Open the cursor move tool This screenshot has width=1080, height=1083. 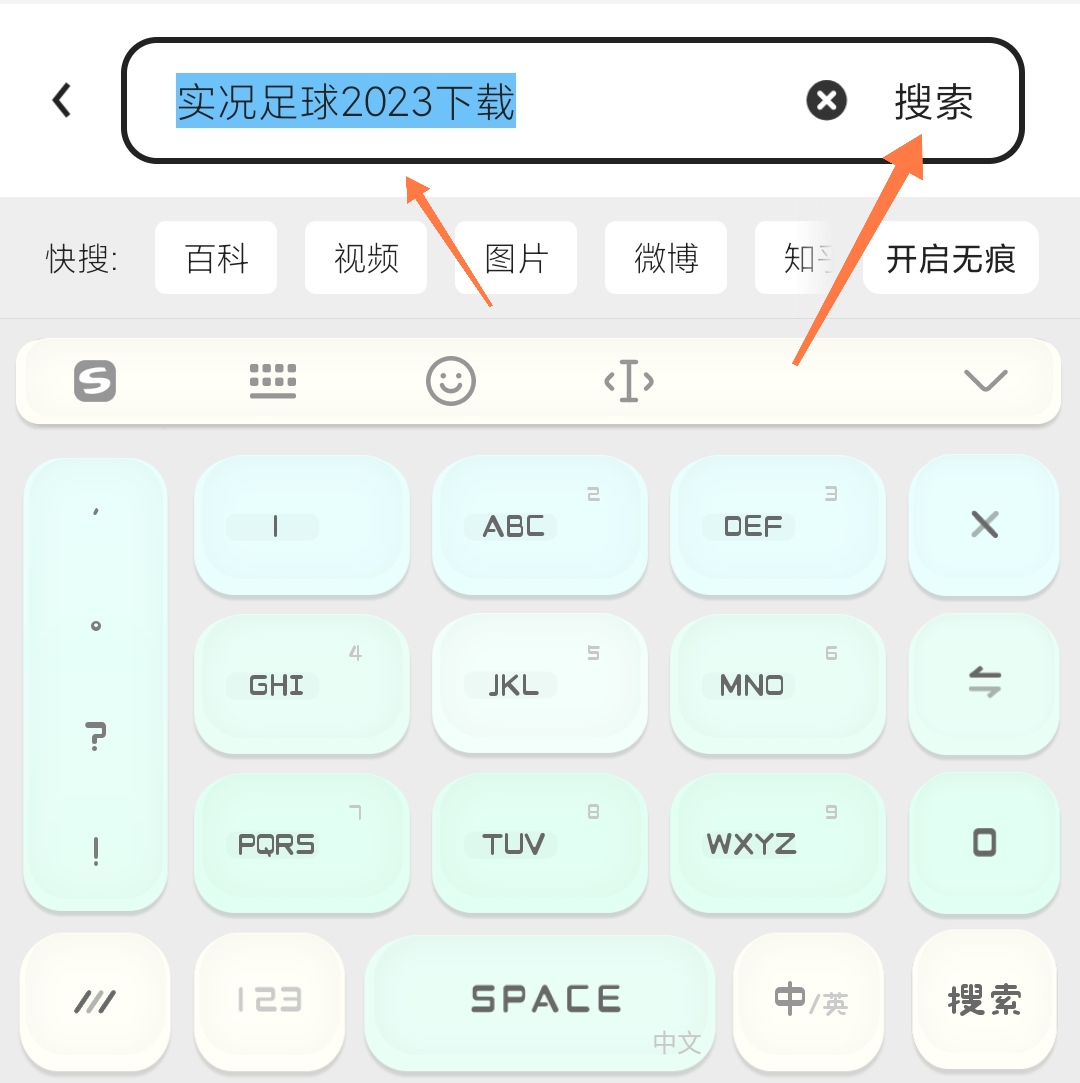click(x=629, y=381)
